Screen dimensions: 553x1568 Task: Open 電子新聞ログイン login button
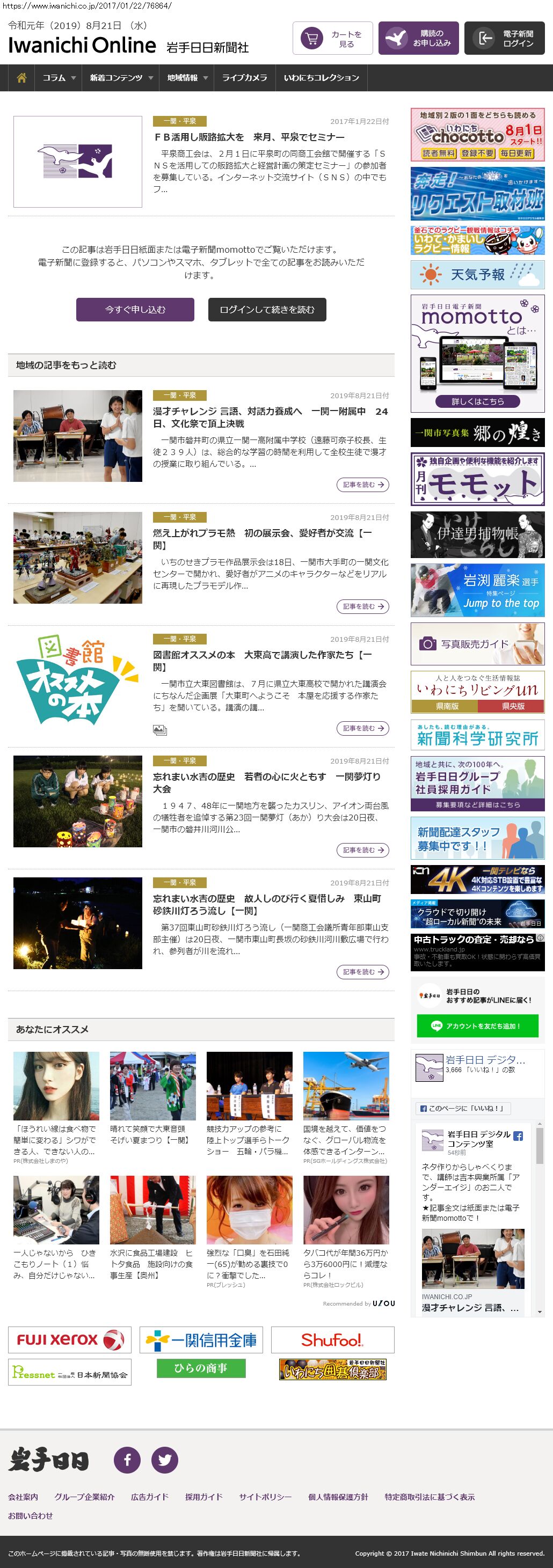(x=504, y=38)
